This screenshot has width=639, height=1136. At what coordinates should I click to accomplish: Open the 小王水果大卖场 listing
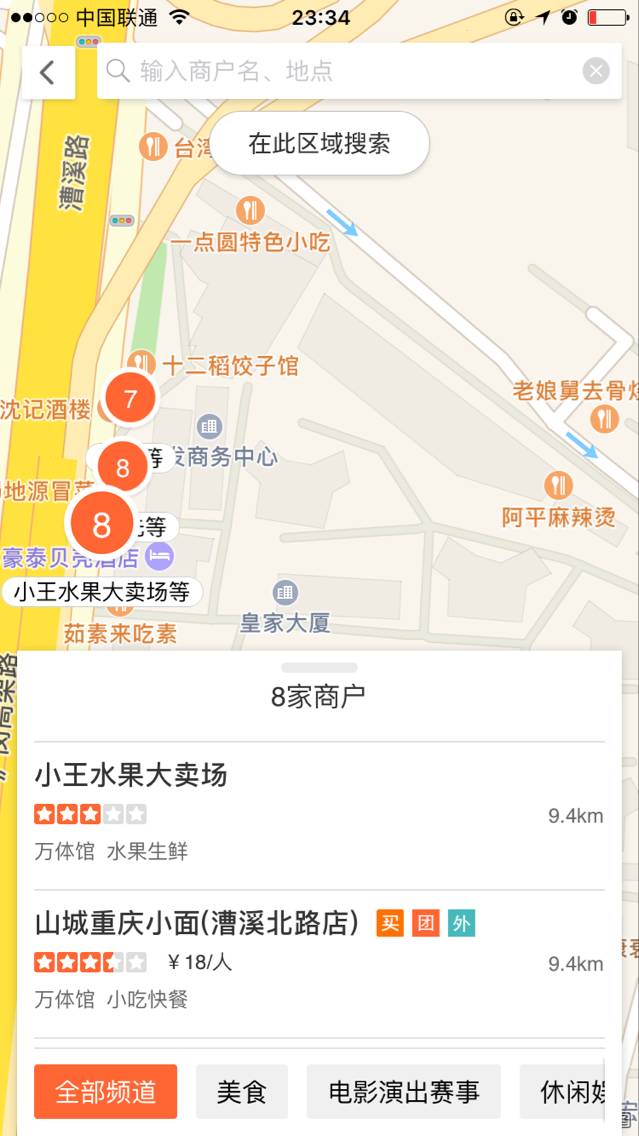click(x=319, y=814)
